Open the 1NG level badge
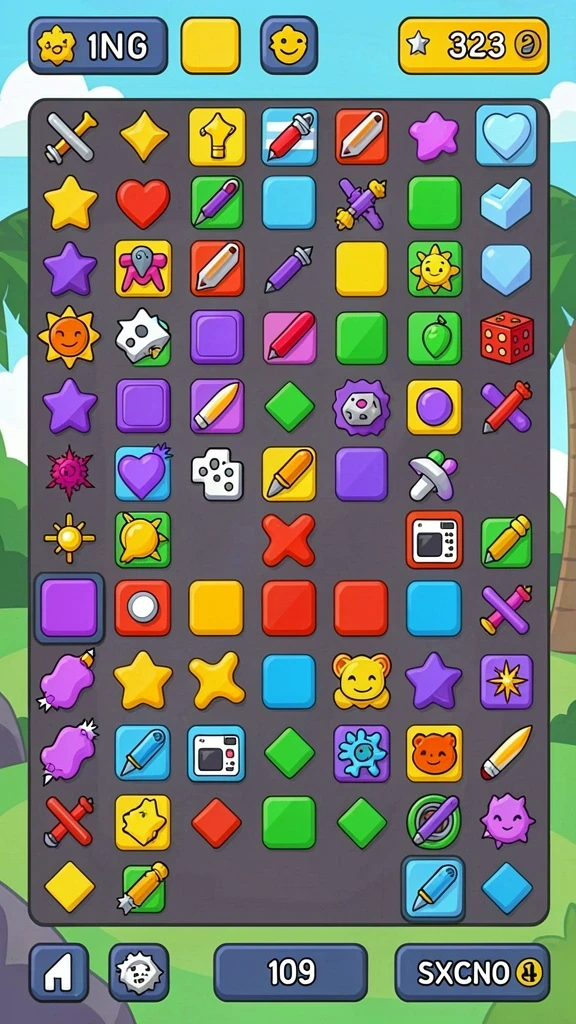This screenshot has width=576, height=1024. point(98,45)
